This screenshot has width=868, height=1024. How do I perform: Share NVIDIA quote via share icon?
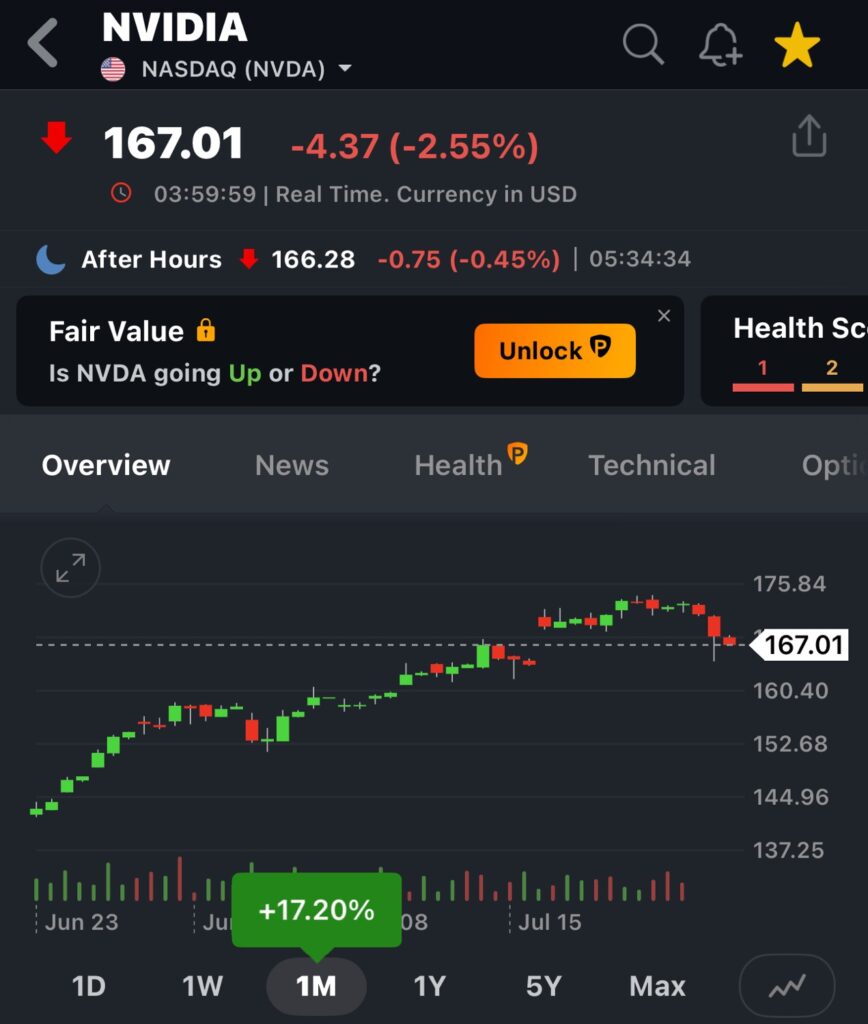point(809,136)
